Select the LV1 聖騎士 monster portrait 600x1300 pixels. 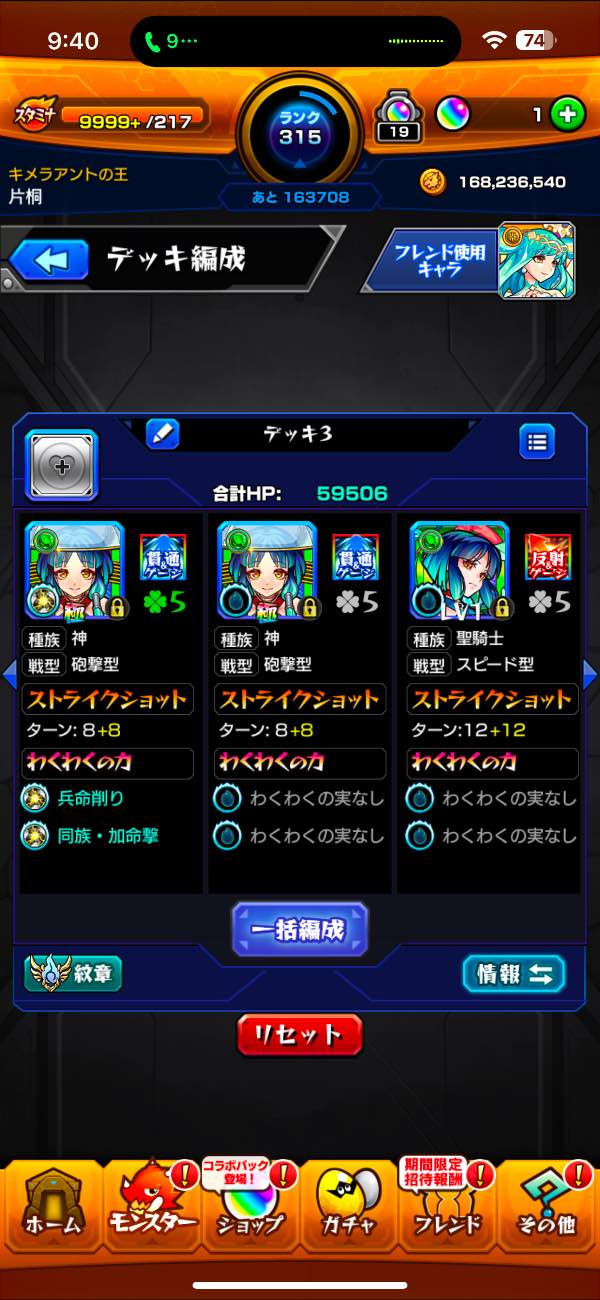click(460, 570)
